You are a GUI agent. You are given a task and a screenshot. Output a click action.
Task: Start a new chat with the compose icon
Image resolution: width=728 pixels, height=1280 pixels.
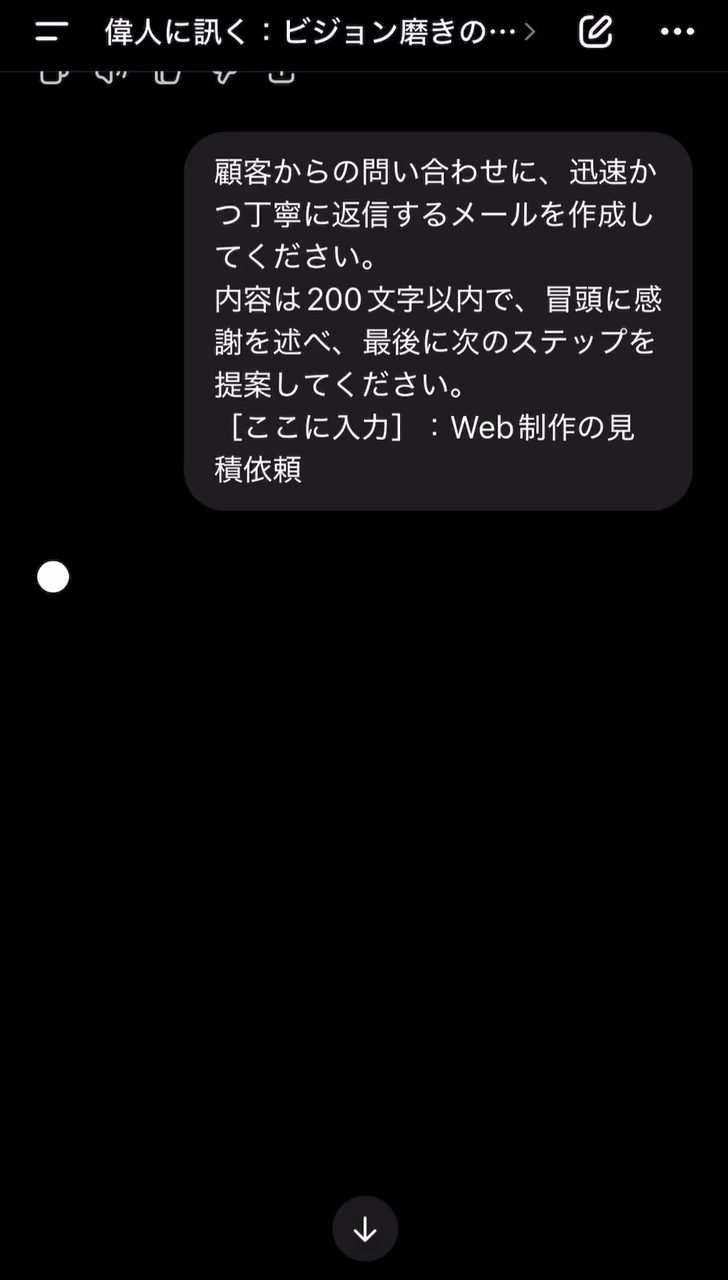pyautogui.click(x=595, y=32)
